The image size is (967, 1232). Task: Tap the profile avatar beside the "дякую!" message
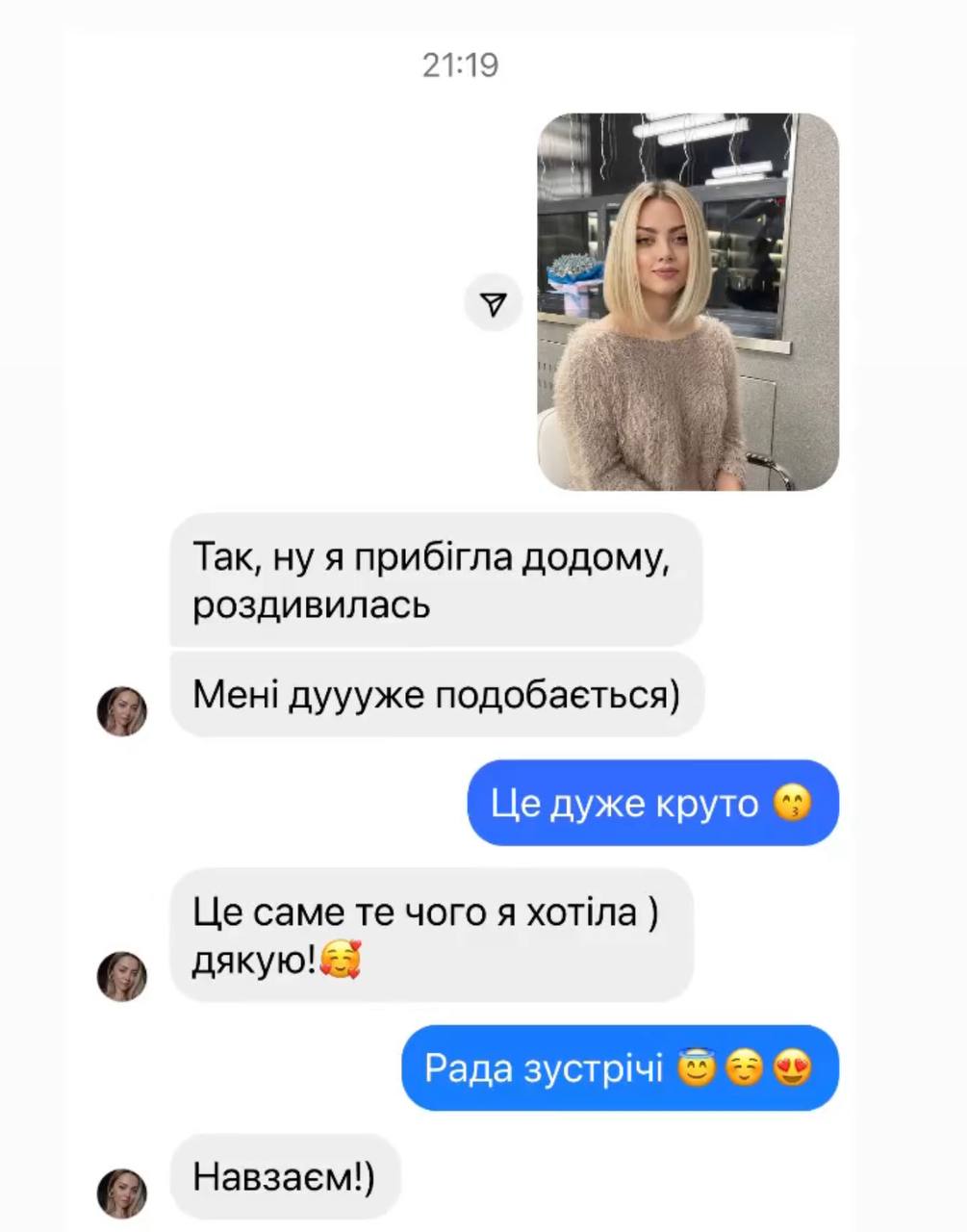(122, 976)
